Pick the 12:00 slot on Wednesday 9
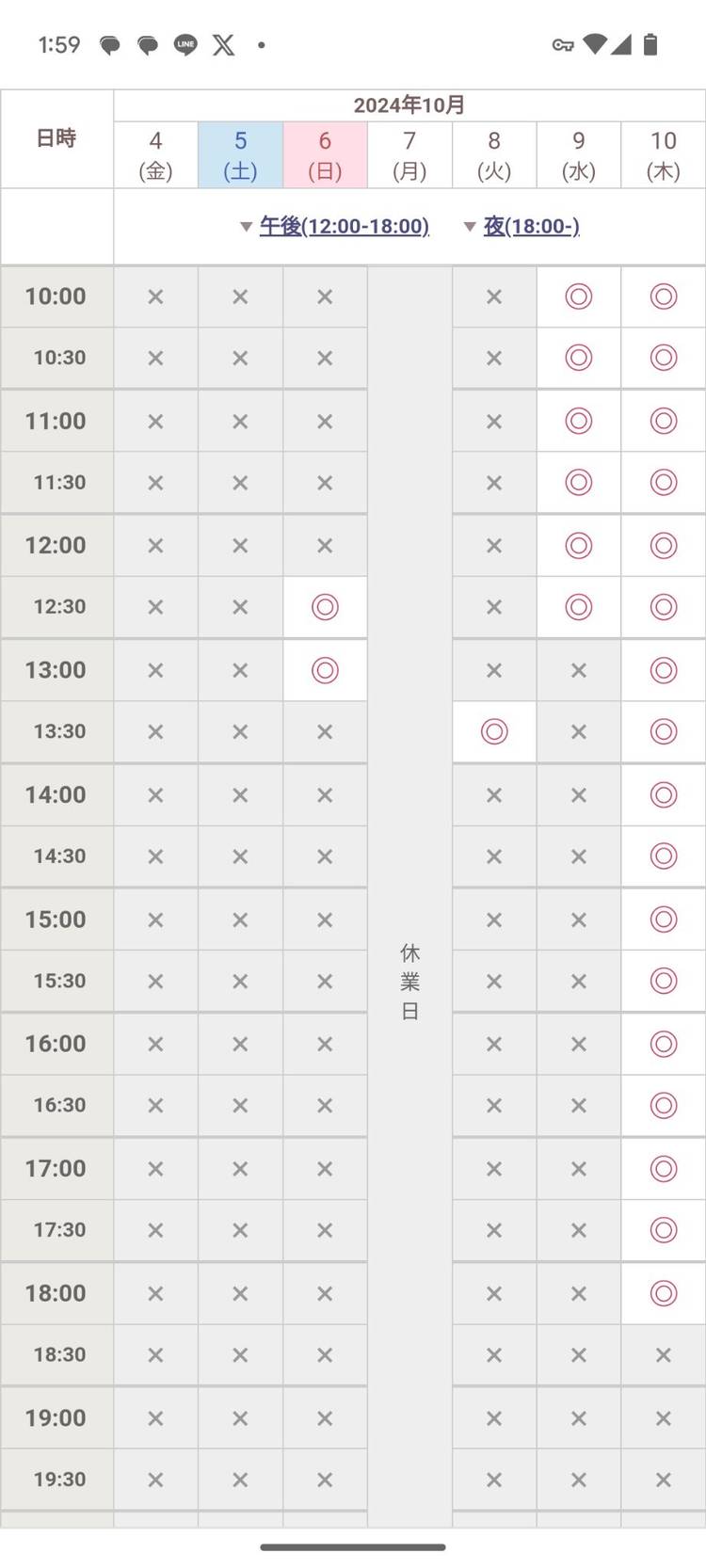Screen dimensions: 706x1568 (579, 545)
